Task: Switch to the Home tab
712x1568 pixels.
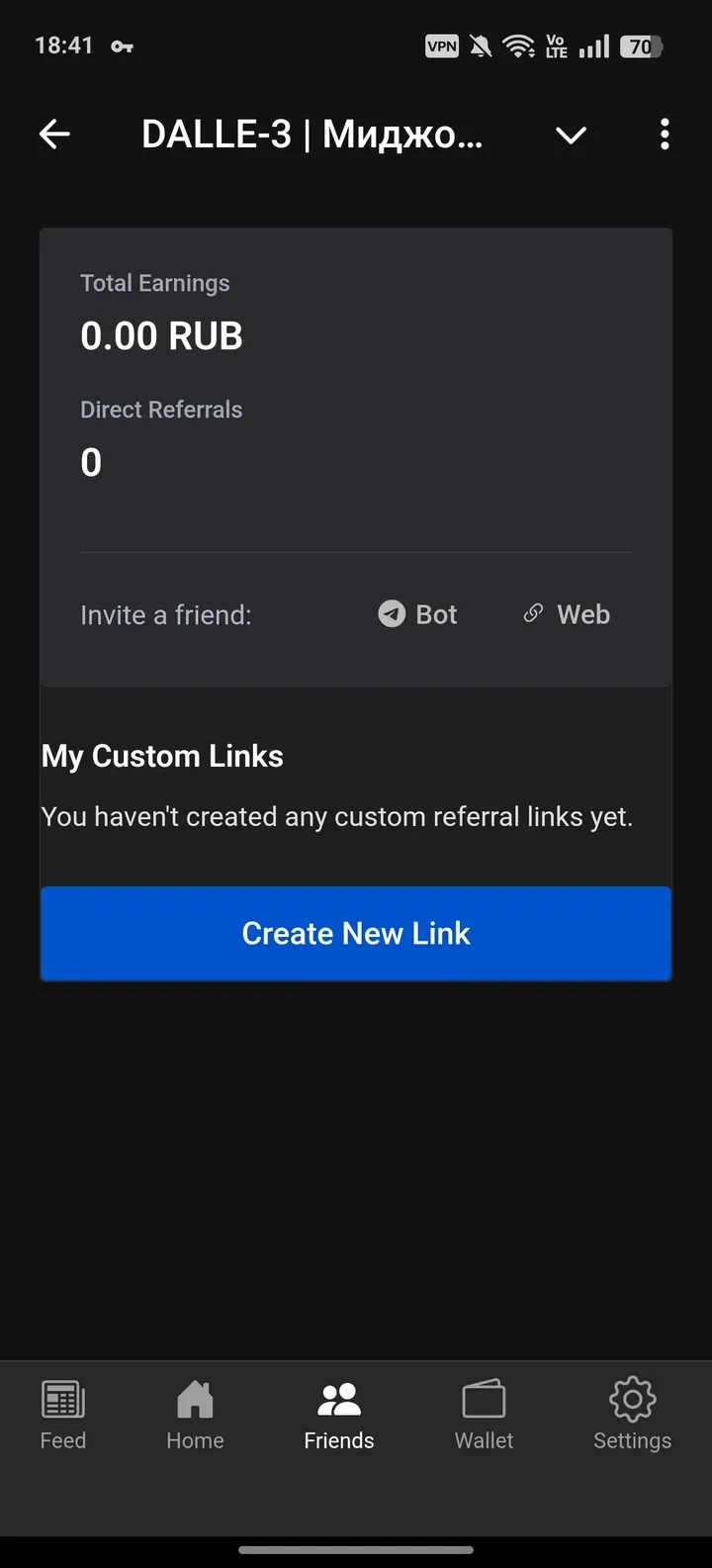Action: click(x=195, y=1415)
